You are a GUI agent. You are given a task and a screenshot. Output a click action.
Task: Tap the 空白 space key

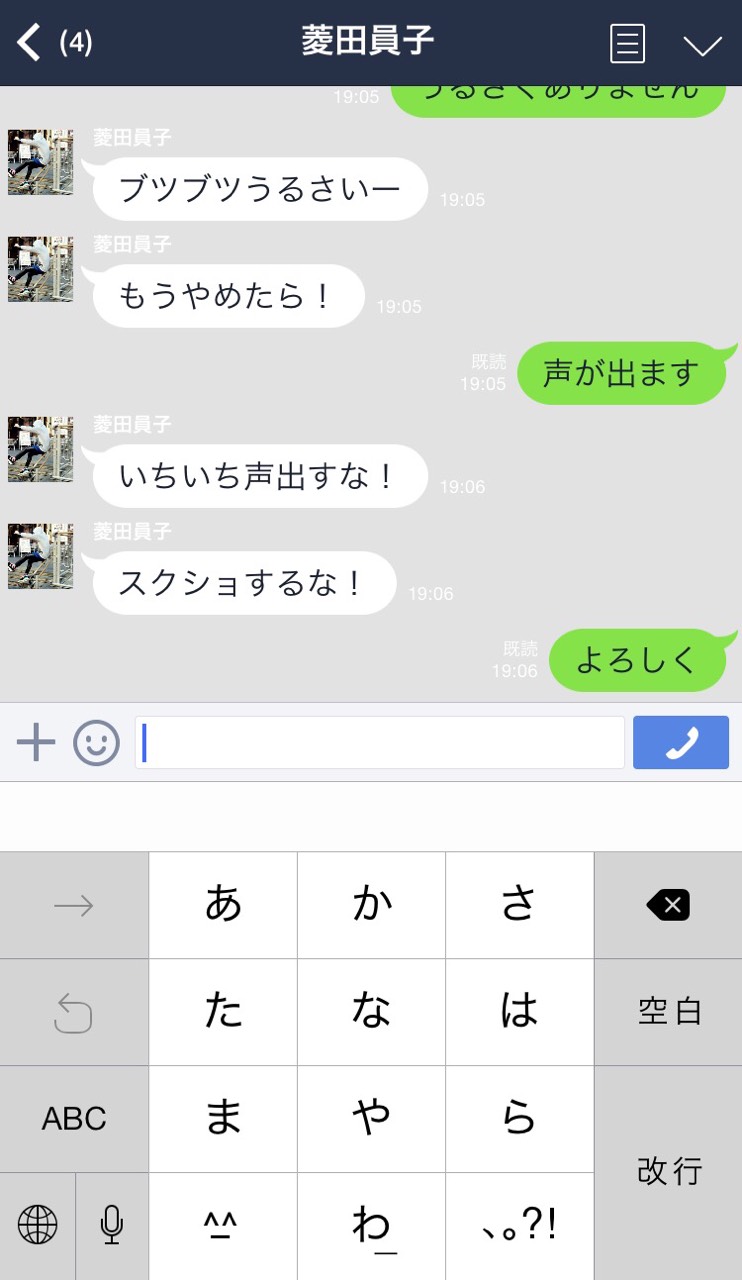click(x=668, y=1012)
